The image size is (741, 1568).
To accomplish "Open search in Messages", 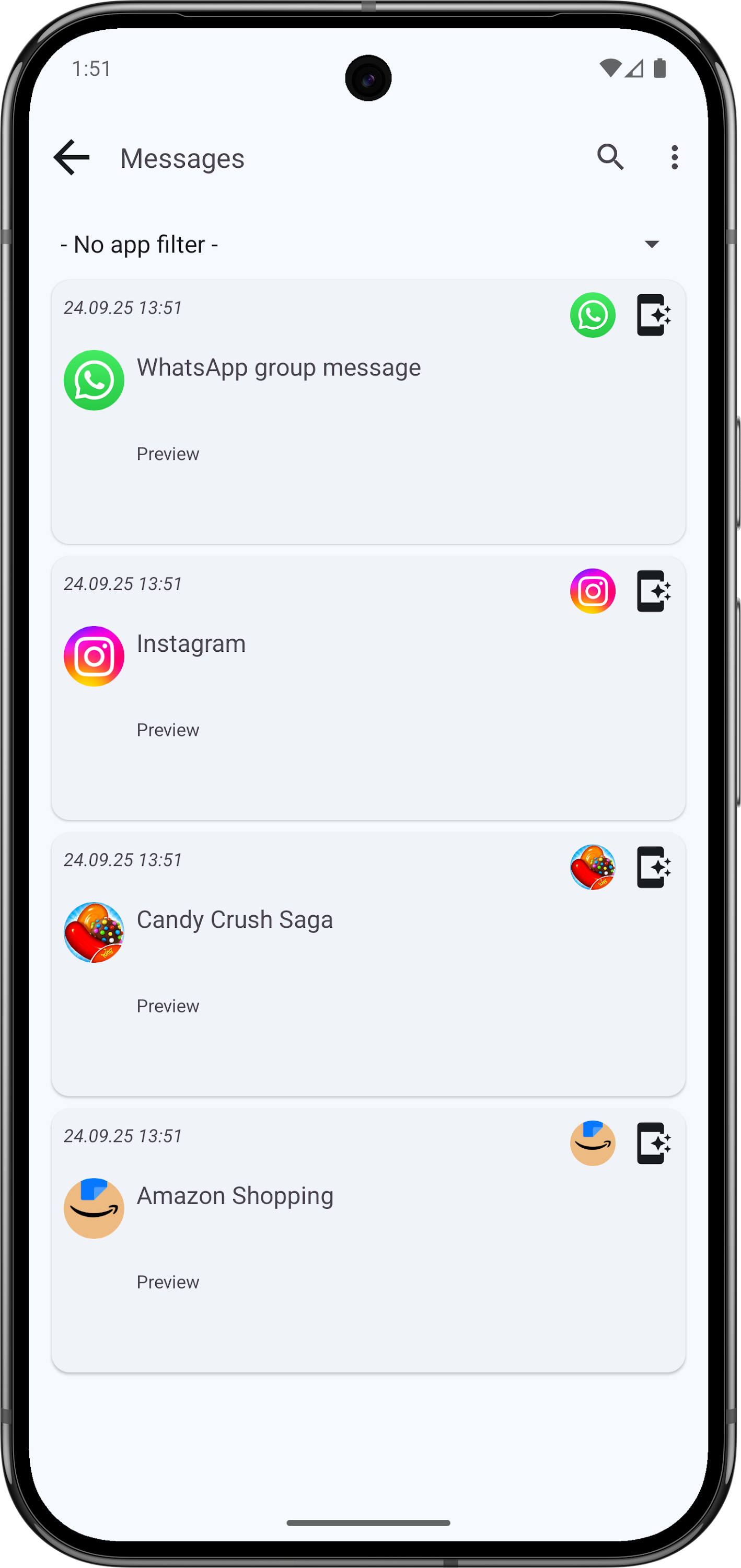I will (610, 158).
